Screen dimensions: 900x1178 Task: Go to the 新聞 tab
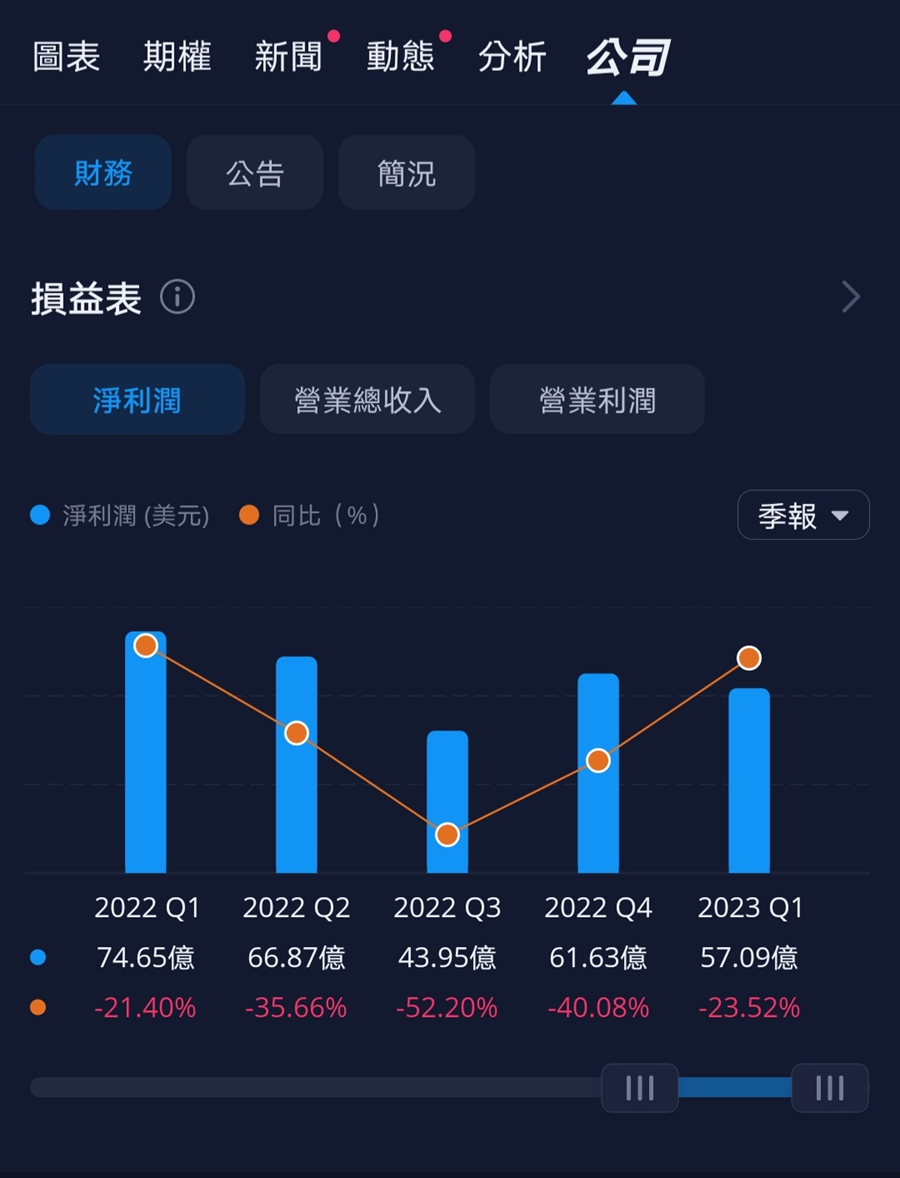point(288,56)
